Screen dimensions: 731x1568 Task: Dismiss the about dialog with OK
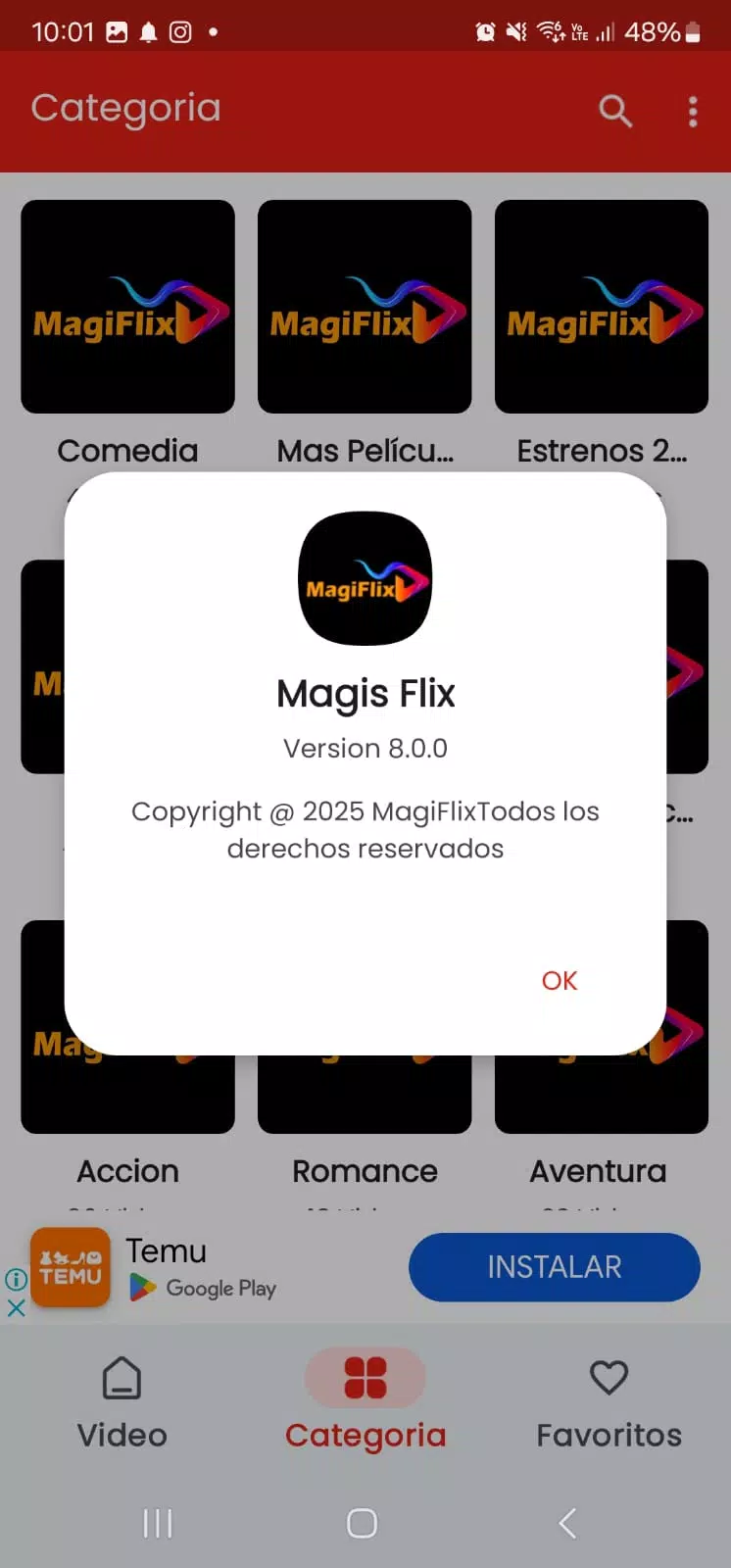click(x=560, y=981)
